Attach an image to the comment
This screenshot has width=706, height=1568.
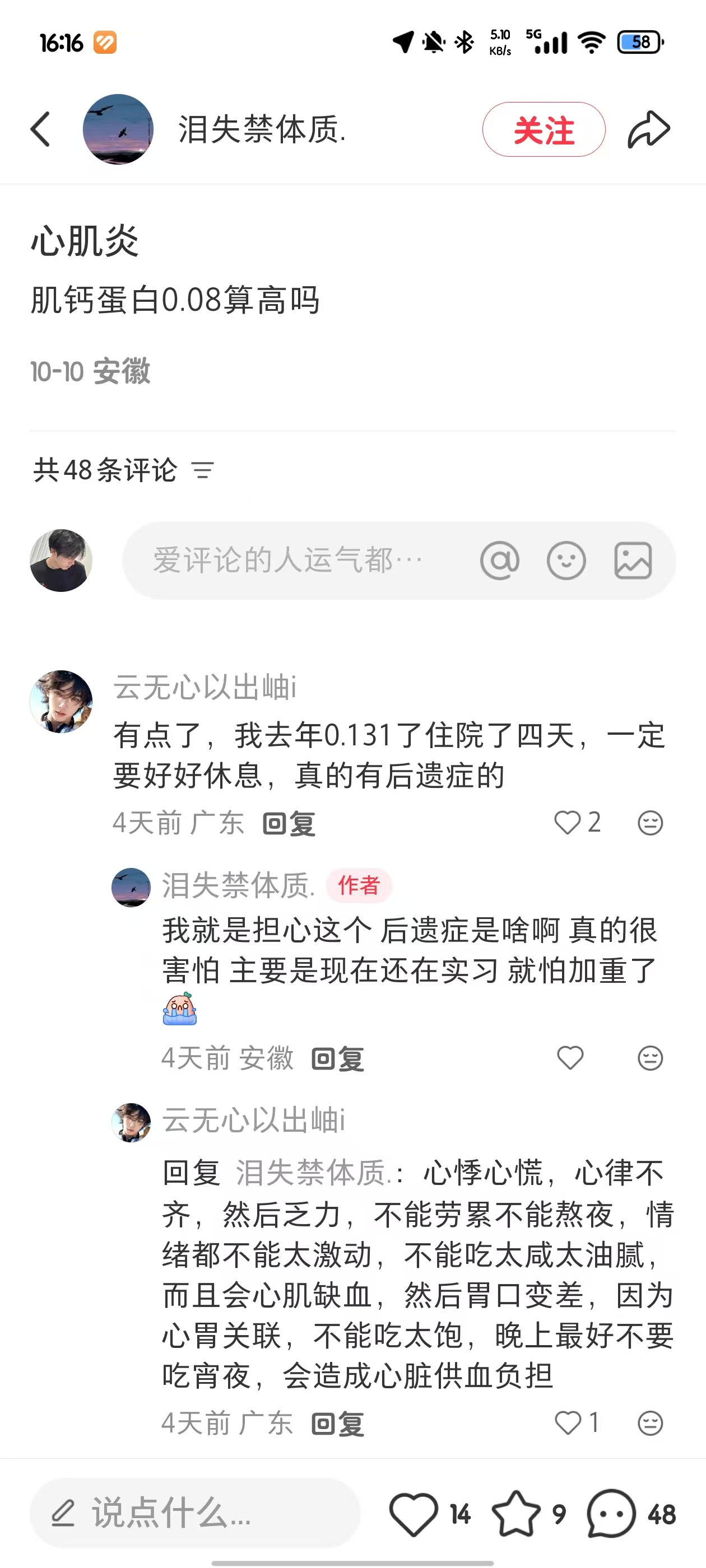[x=633, y=561]
